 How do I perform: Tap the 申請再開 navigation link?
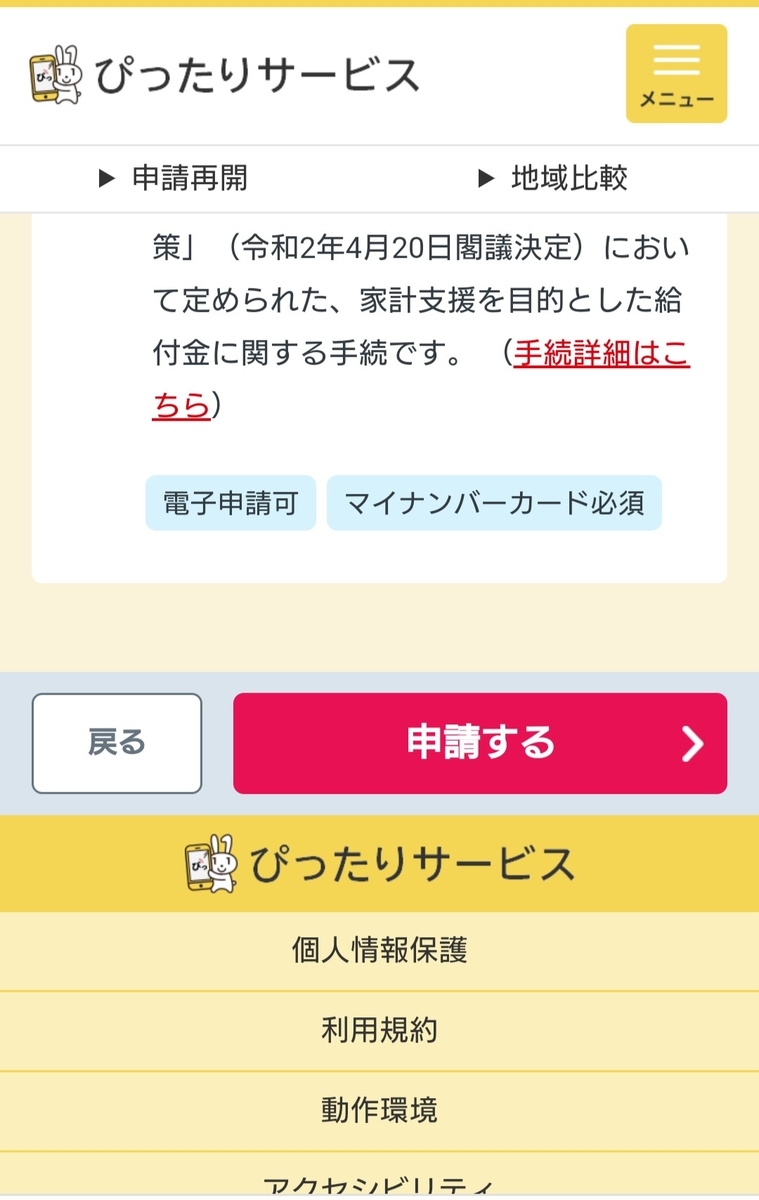(174, 179)
